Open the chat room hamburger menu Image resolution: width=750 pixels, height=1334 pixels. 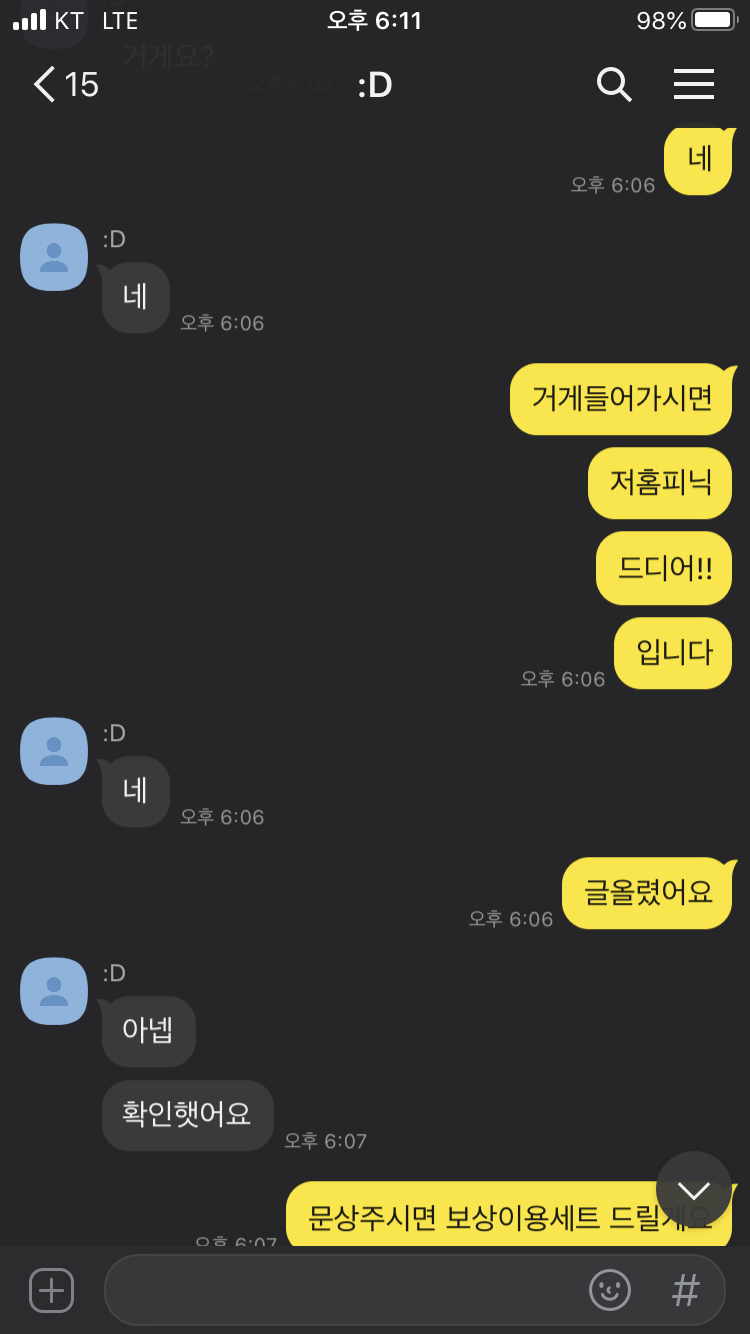[x=693, y=85]
